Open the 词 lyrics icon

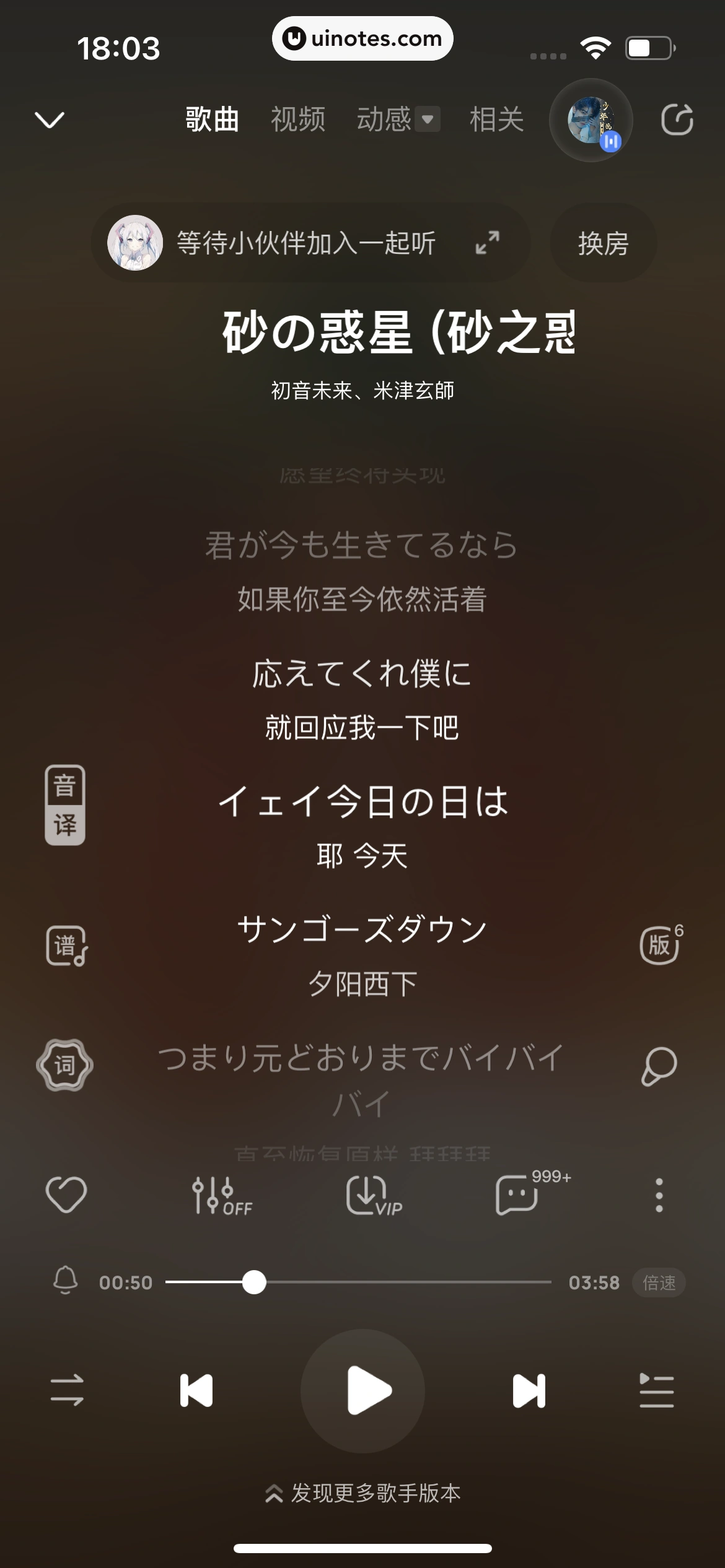click(x=64, y=1065)
